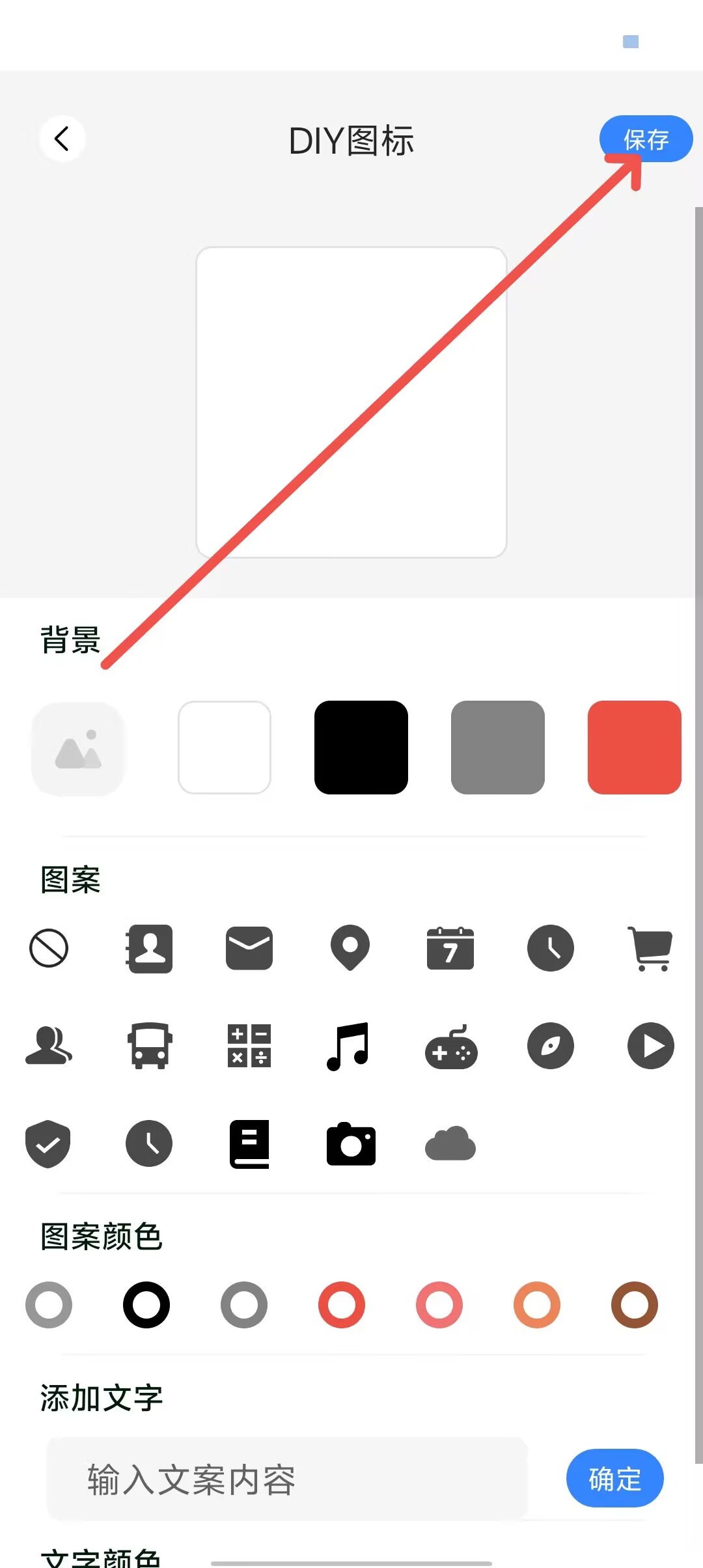The image size is (703, 1568).
Task: Pick the gray background swatch
Action: [498, 748]
